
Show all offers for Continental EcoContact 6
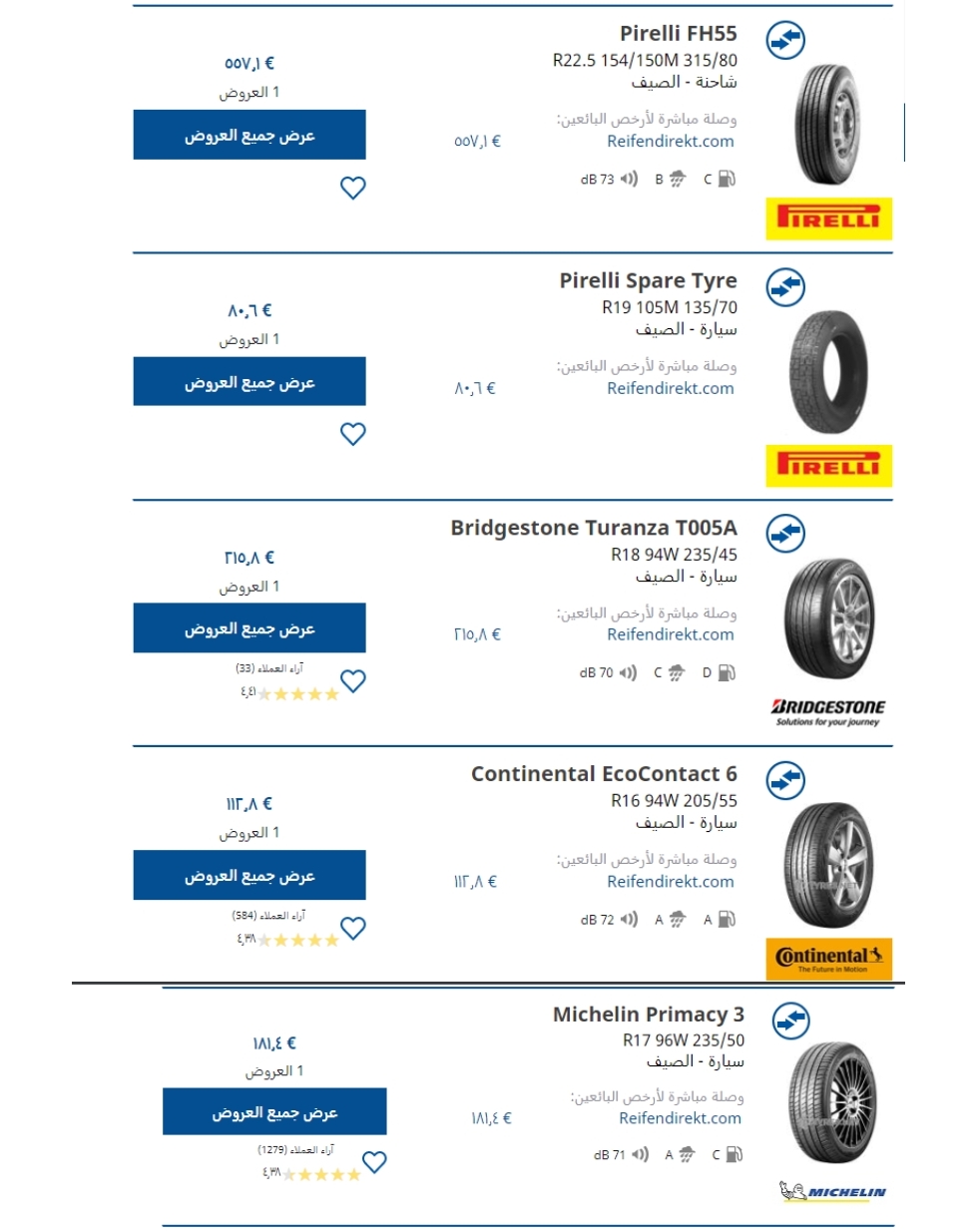point(249,876)
